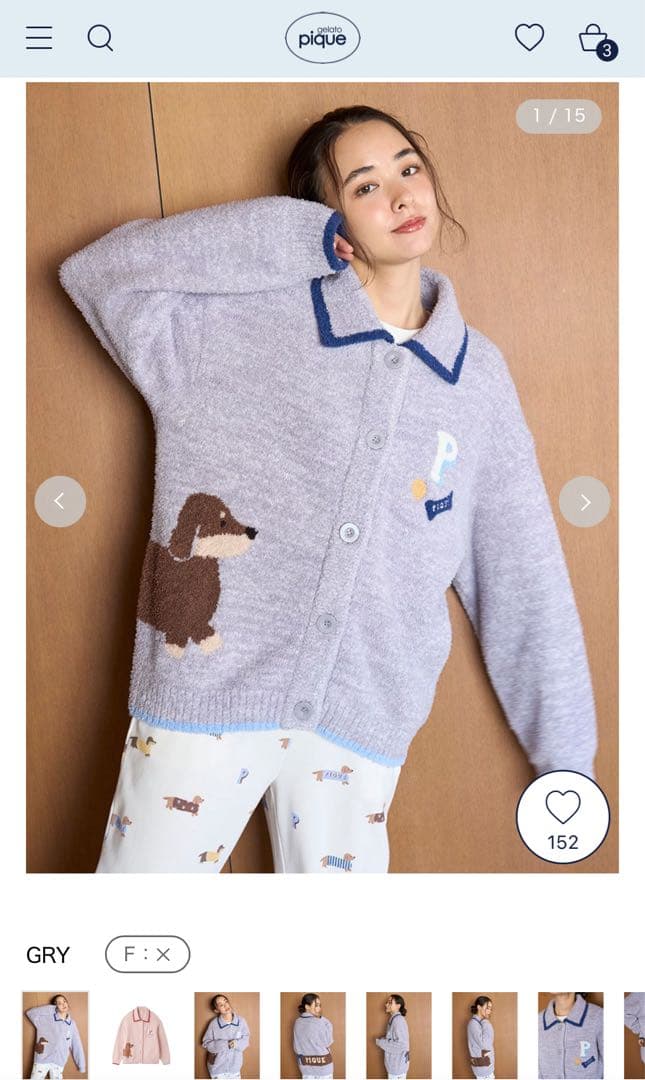View close-up collar detail thumbnail
645x1080 pixels.
click(x=571, y=1034)
